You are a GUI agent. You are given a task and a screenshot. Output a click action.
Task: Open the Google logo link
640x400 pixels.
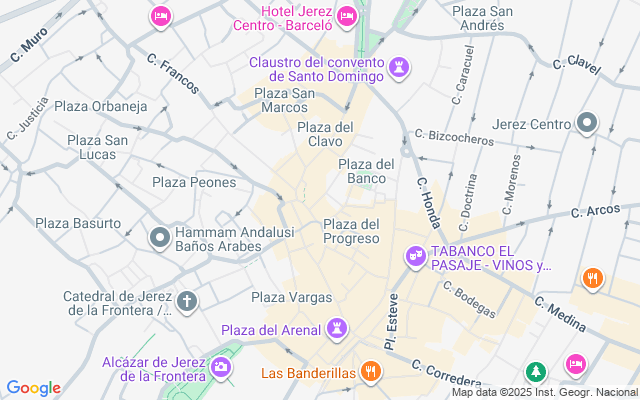tap(34, 388)
